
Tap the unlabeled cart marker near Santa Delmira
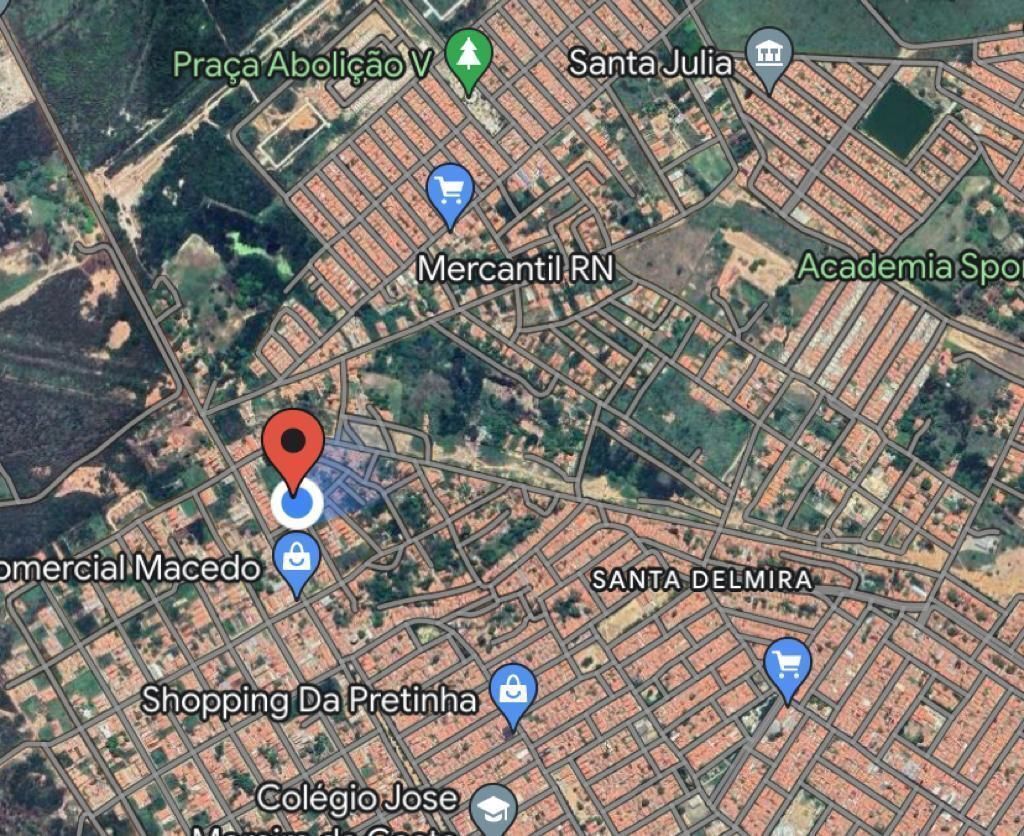(787, 664)
